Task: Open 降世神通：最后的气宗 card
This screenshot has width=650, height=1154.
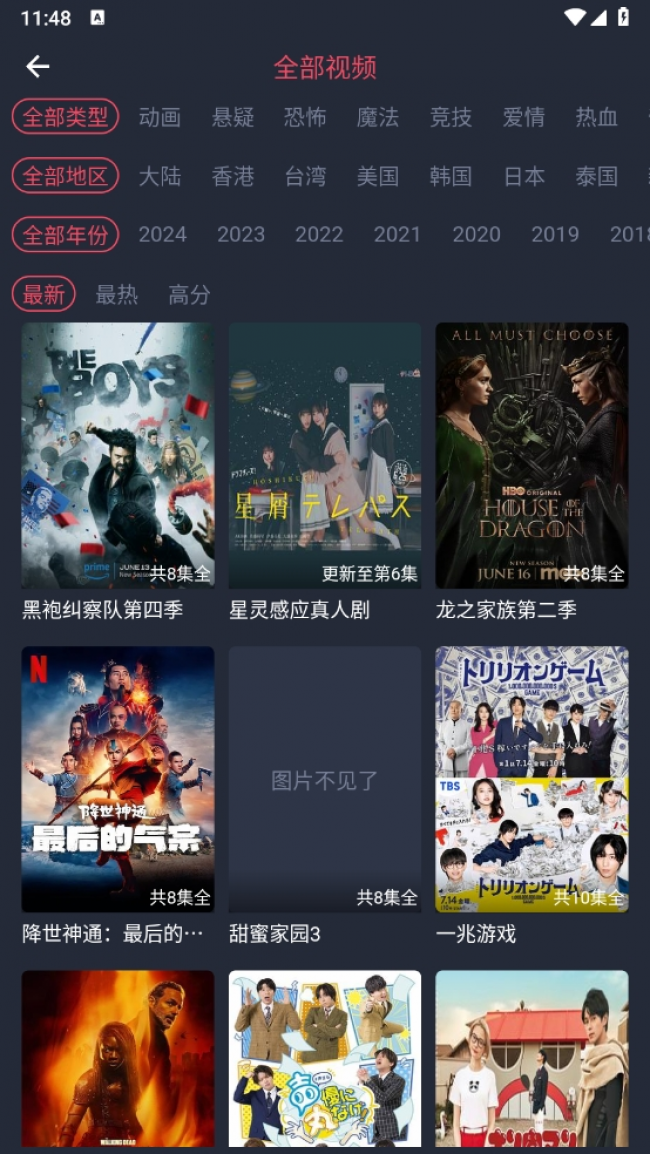Action: [118, 796]
